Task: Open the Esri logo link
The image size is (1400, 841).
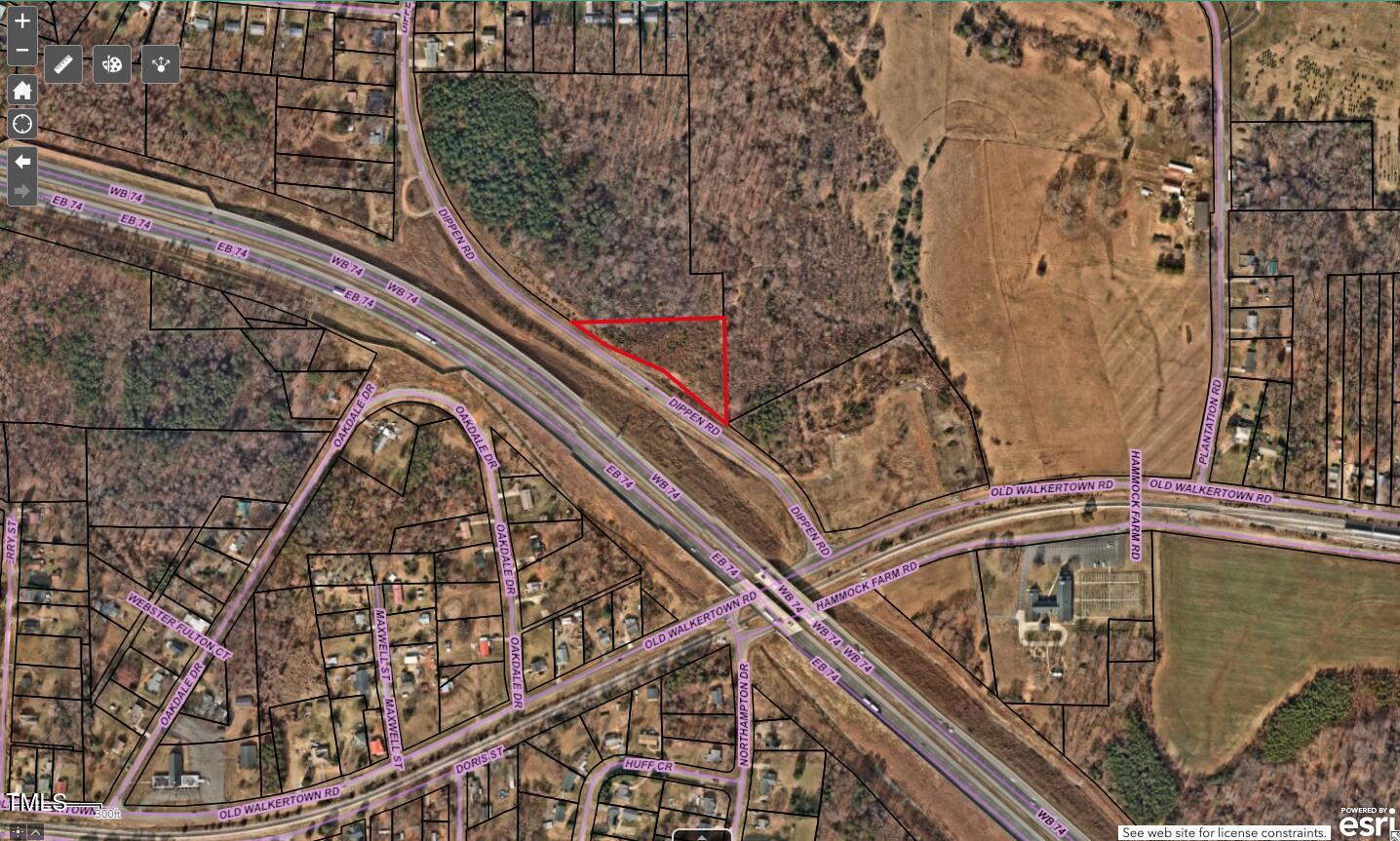Action: tap(1368, 823)
